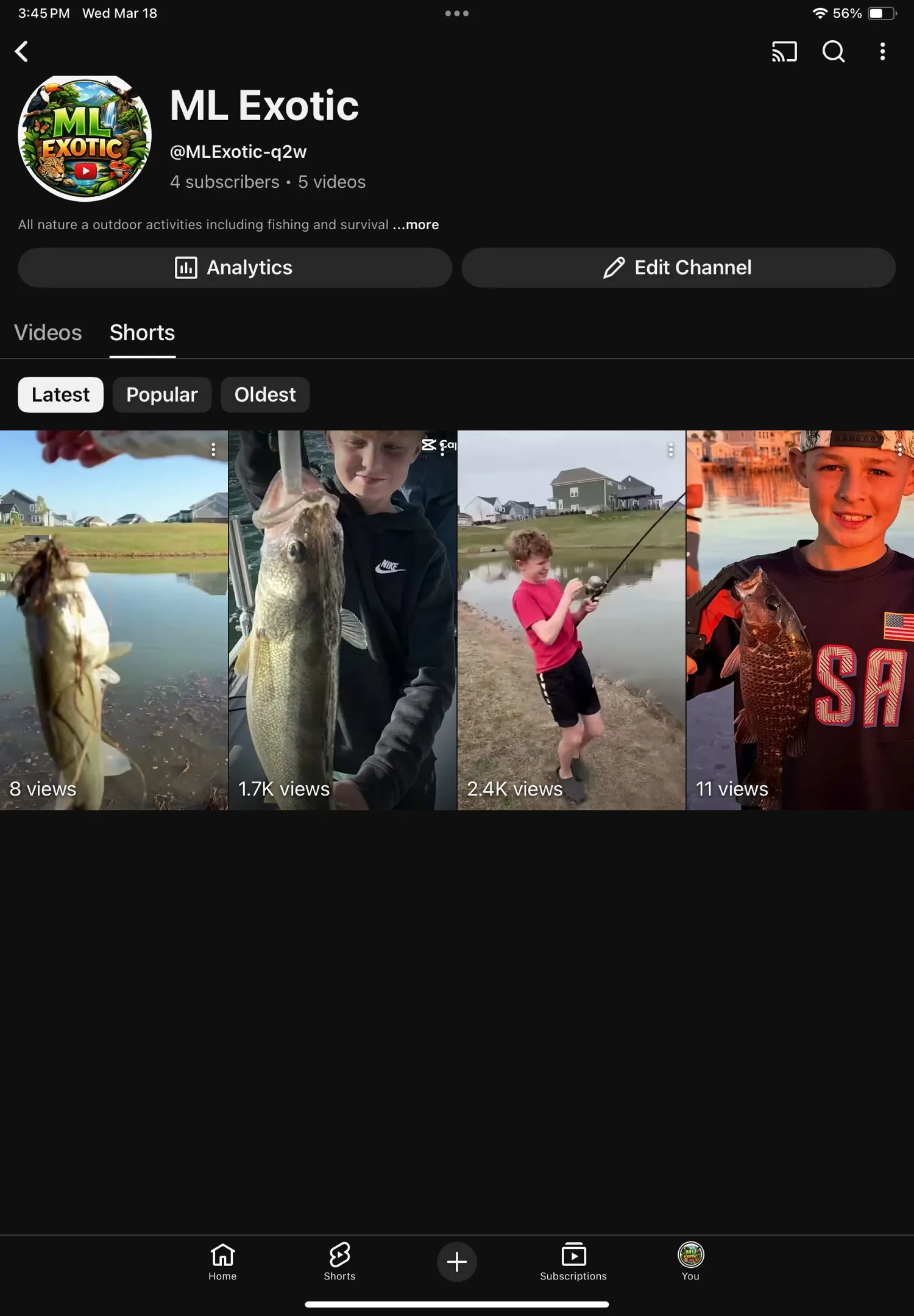
Task: Switch to the Videos tab
Action: 48,333
